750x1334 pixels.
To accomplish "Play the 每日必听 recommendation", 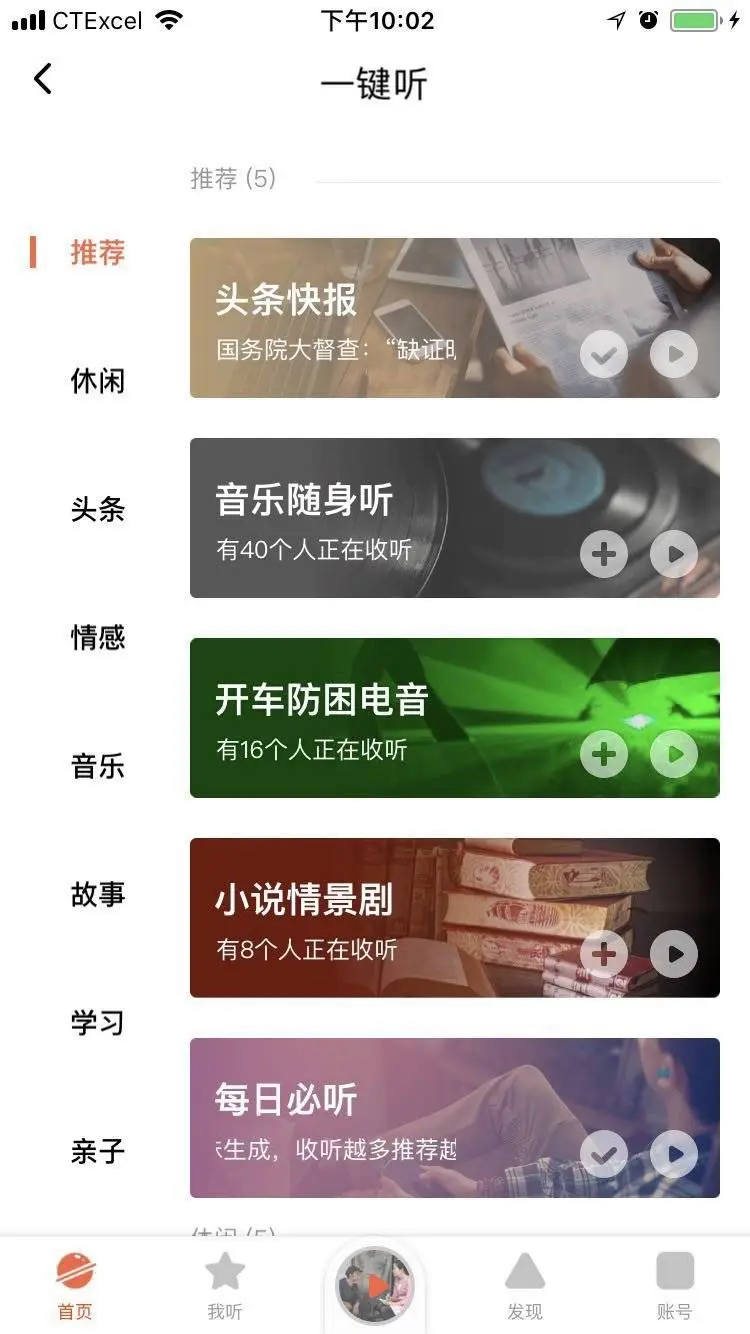I will (x=673, y=1154).
